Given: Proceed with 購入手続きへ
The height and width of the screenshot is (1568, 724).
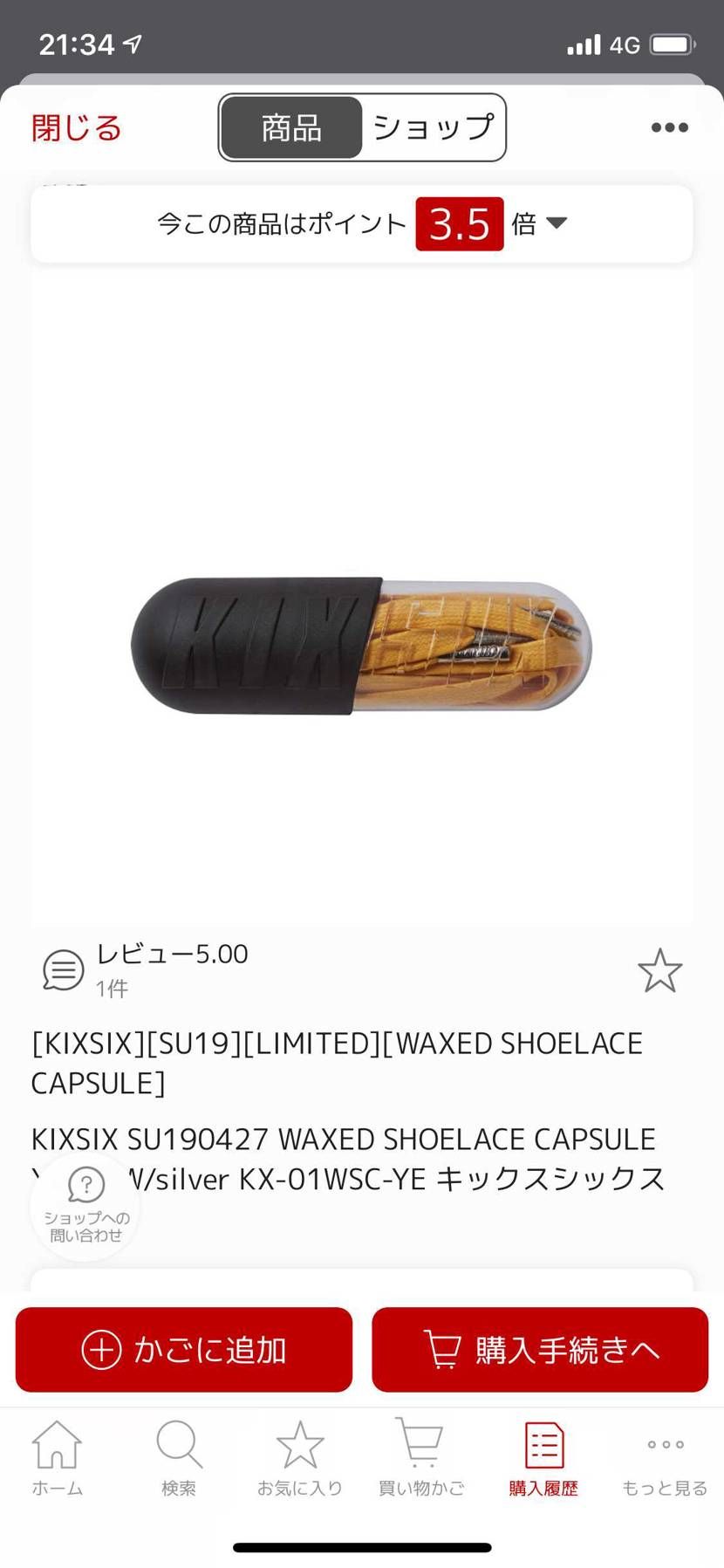Looking at the screenshot, I should pyautogui.click(x=540, y=1349).
